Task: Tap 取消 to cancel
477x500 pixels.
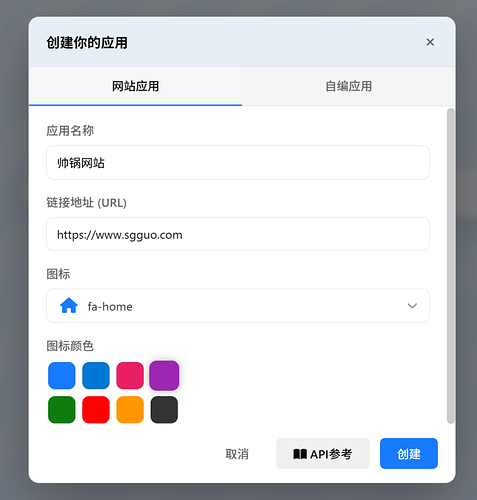Action: [237, 454]
